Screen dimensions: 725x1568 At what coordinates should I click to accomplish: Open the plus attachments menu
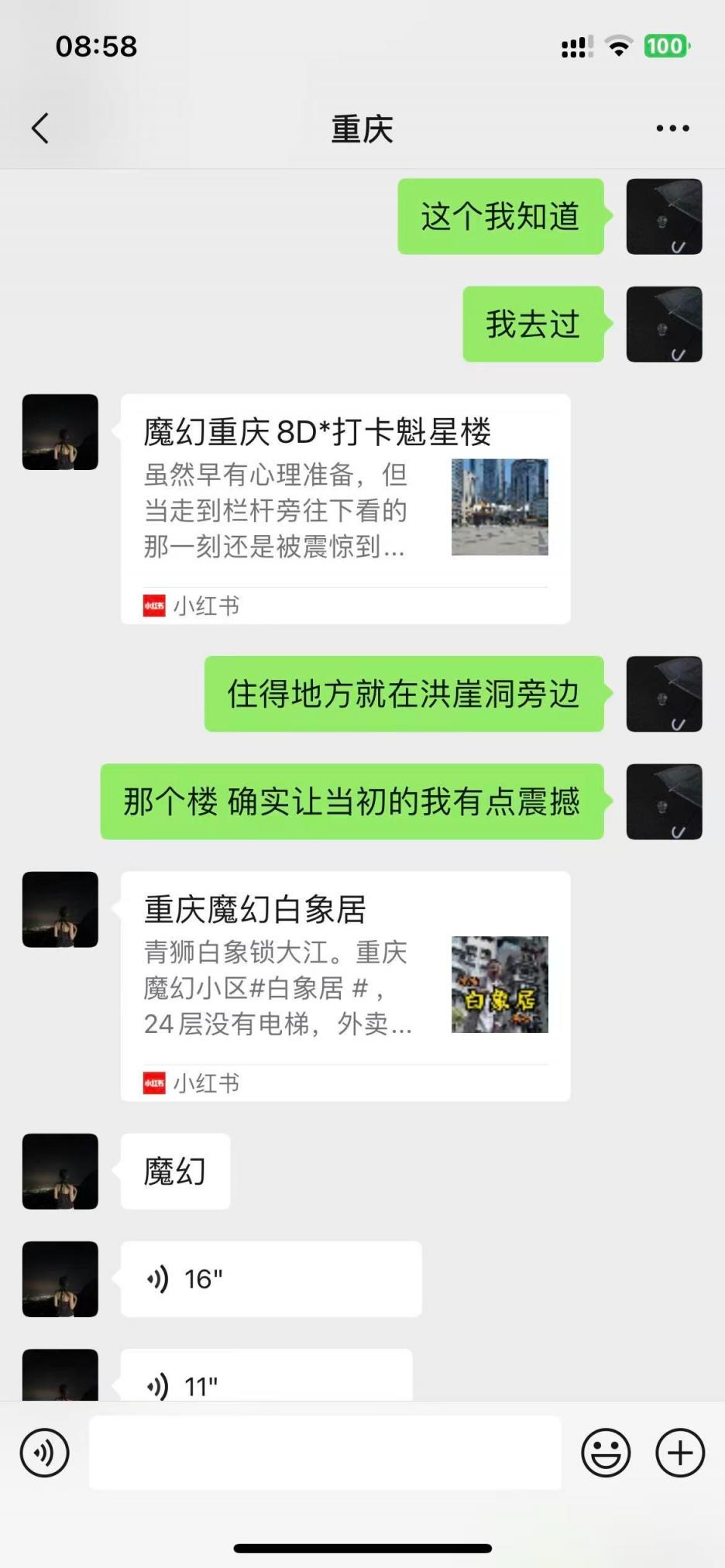coord(680,1453)
